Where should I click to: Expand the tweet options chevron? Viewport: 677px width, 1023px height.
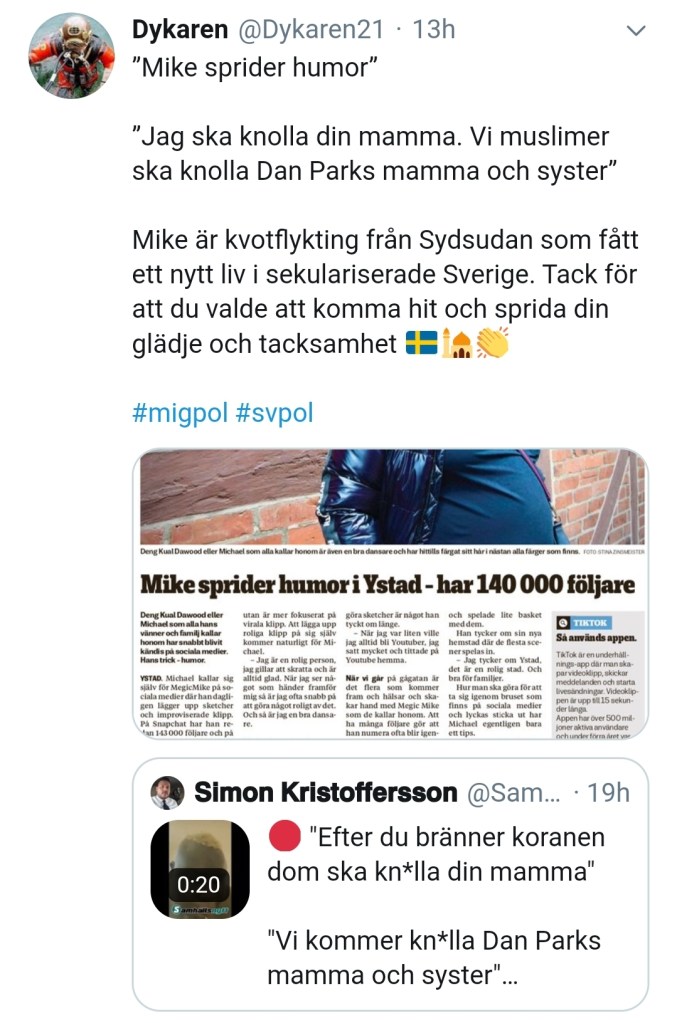tap(635, 32)
